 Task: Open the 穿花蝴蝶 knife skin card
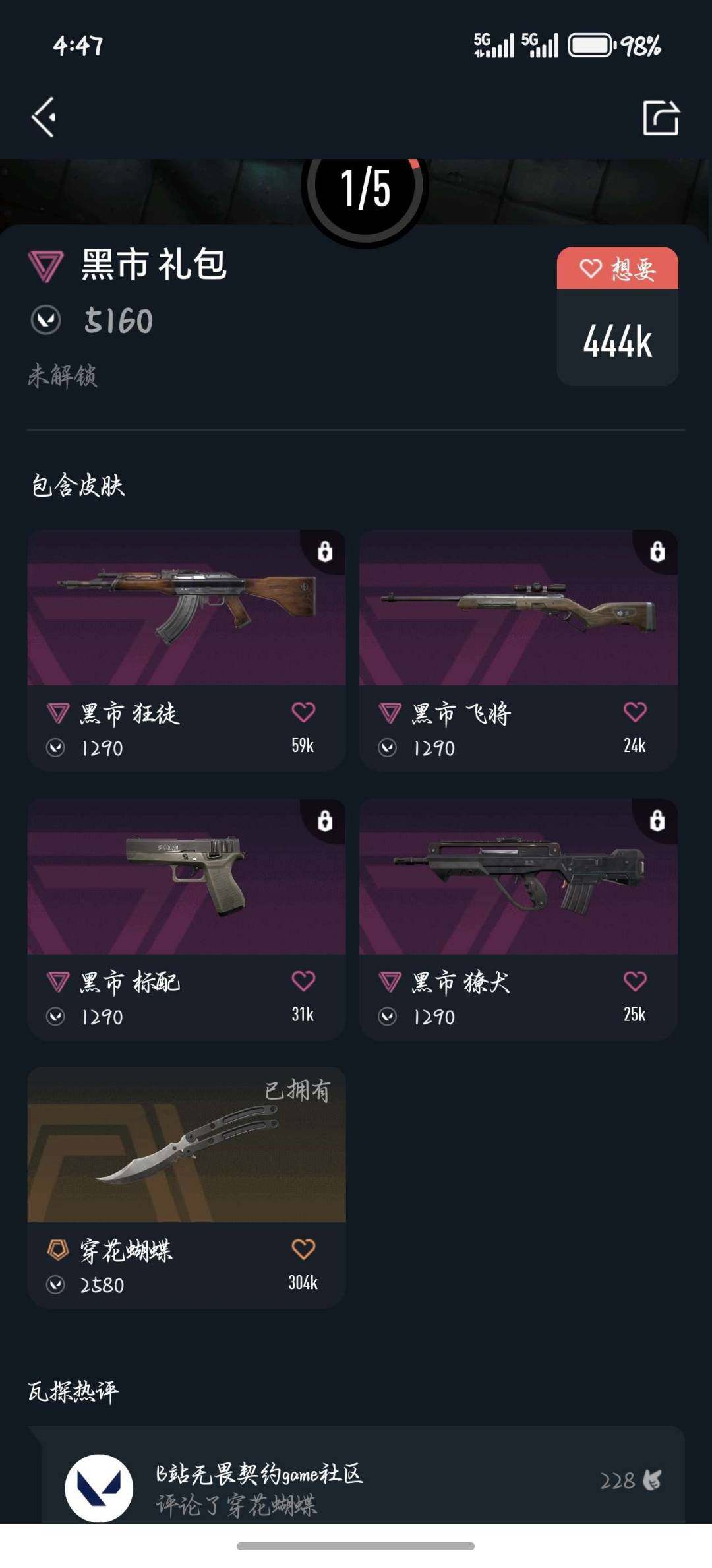click(187, 1146)
